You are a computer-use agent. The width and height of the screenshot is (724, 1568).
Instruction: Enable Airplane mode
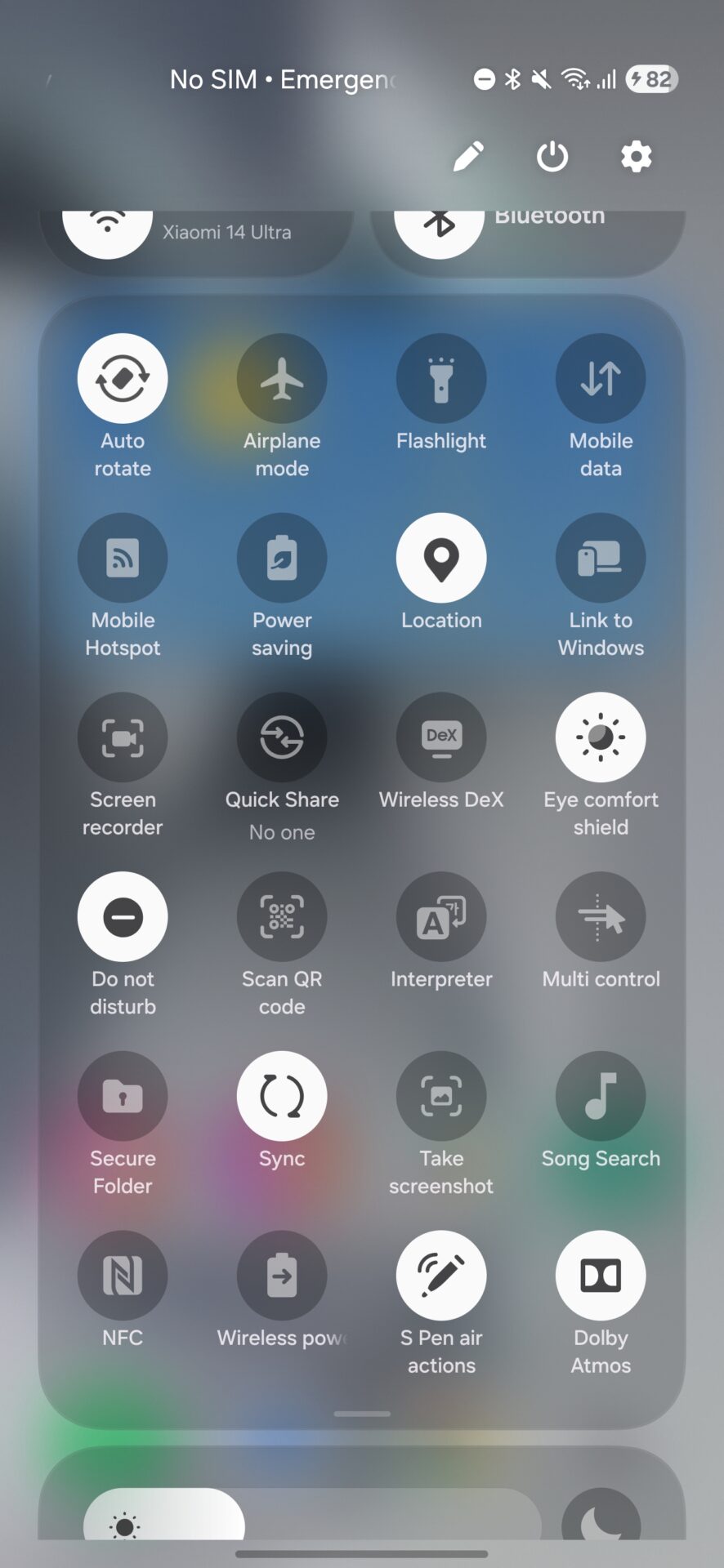pos(282,378)
